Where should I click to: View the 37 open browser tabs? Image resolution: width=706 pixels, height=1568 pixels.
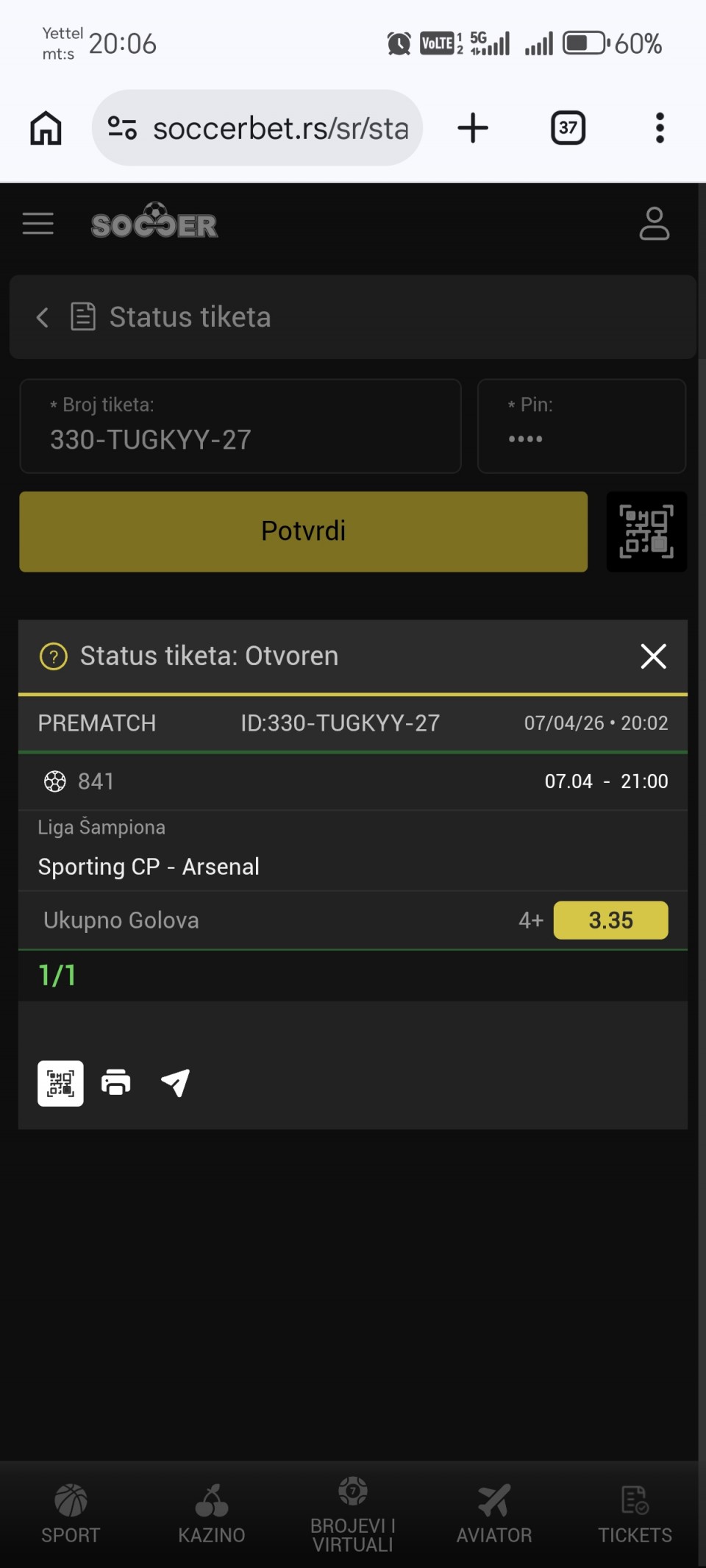(x=568, y=128)
